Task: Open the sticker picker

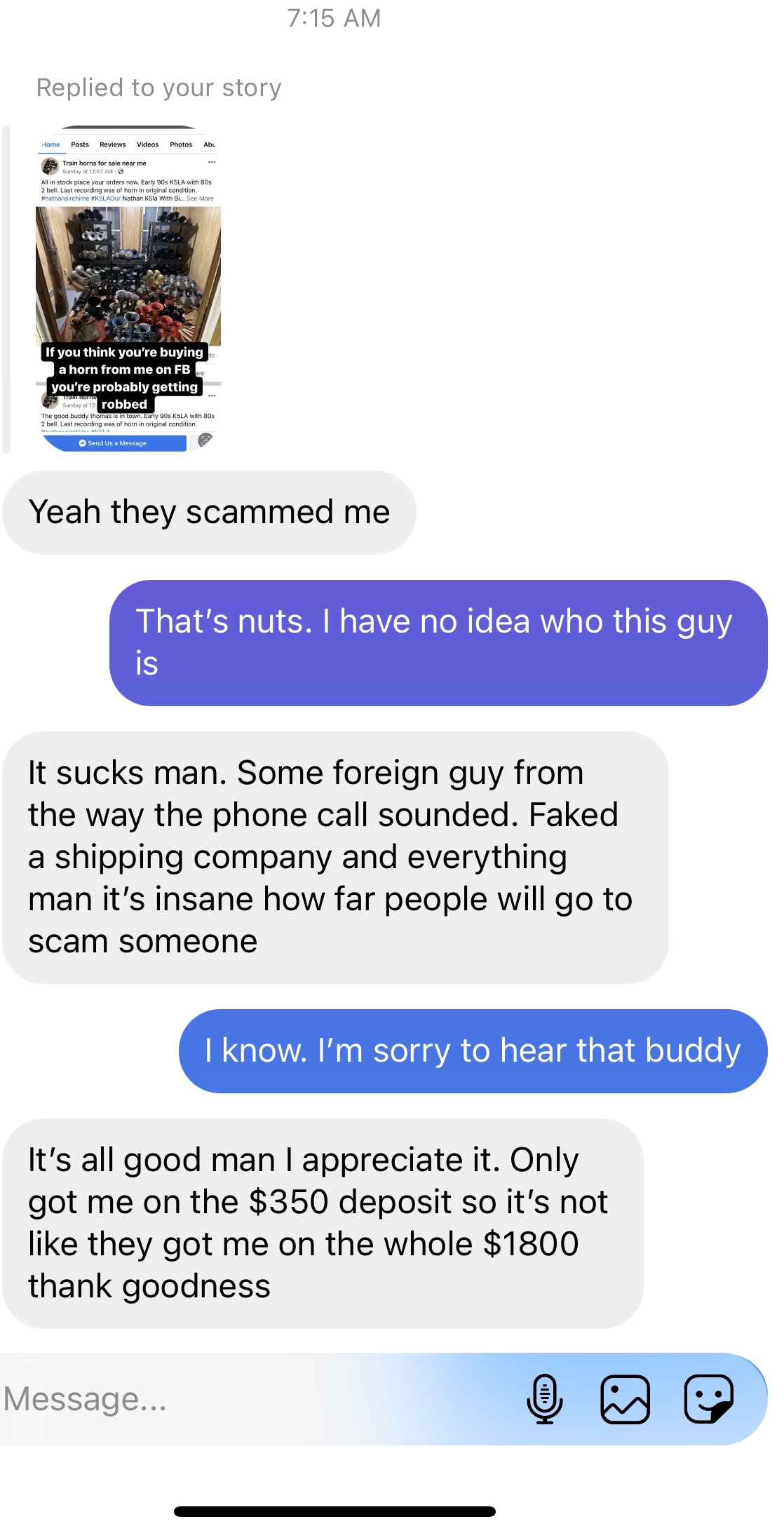Action: [708, 1399]
